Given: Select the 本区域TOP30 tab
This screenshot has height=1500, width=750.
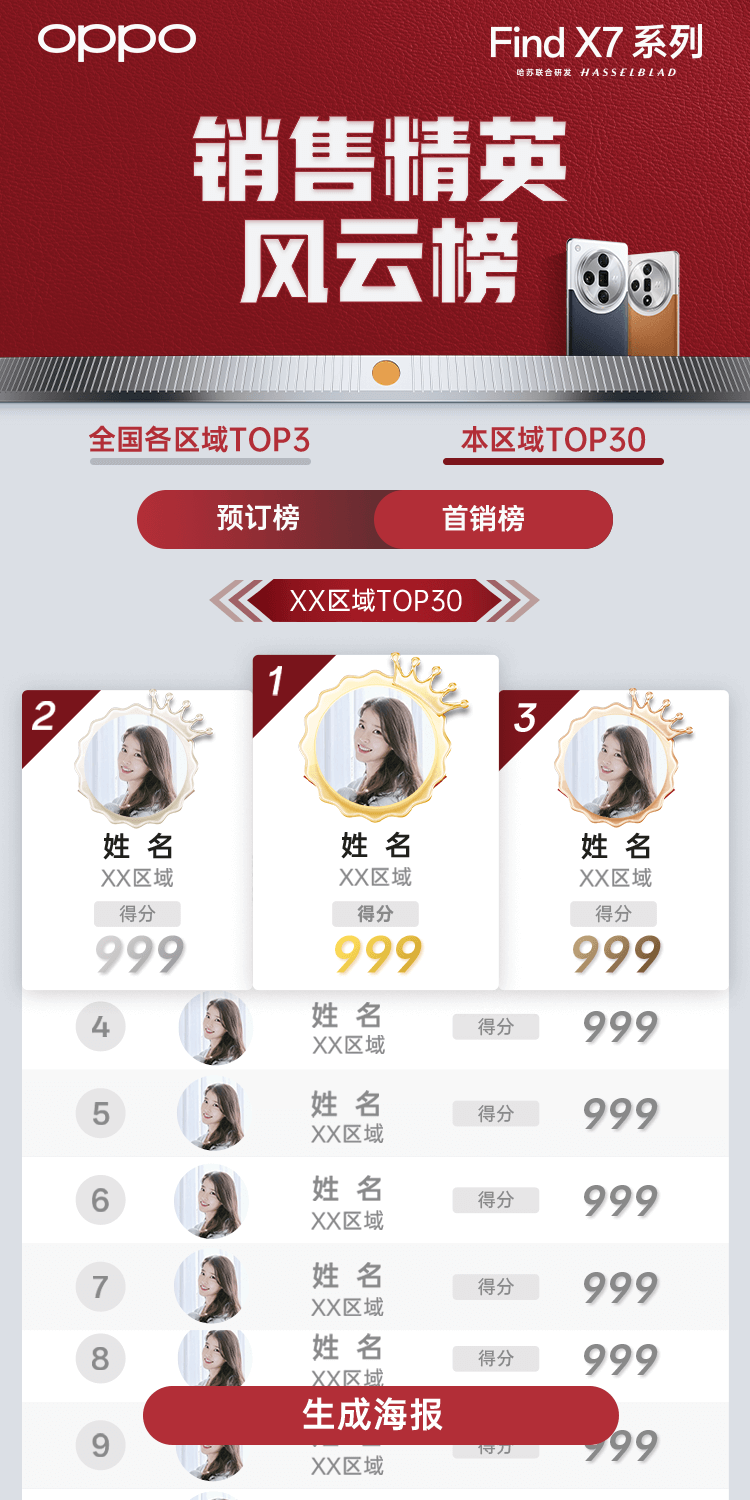Looking at the screenshot, I should (x=553, y=440).
